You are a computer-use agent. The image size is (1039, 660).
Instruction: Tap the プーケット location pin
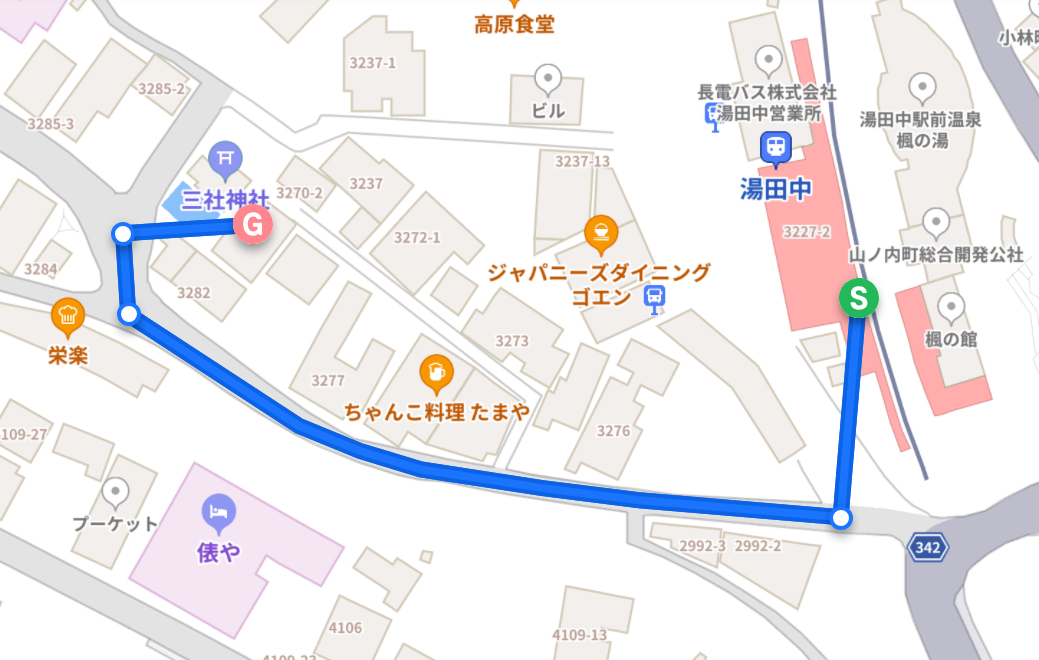117,491
